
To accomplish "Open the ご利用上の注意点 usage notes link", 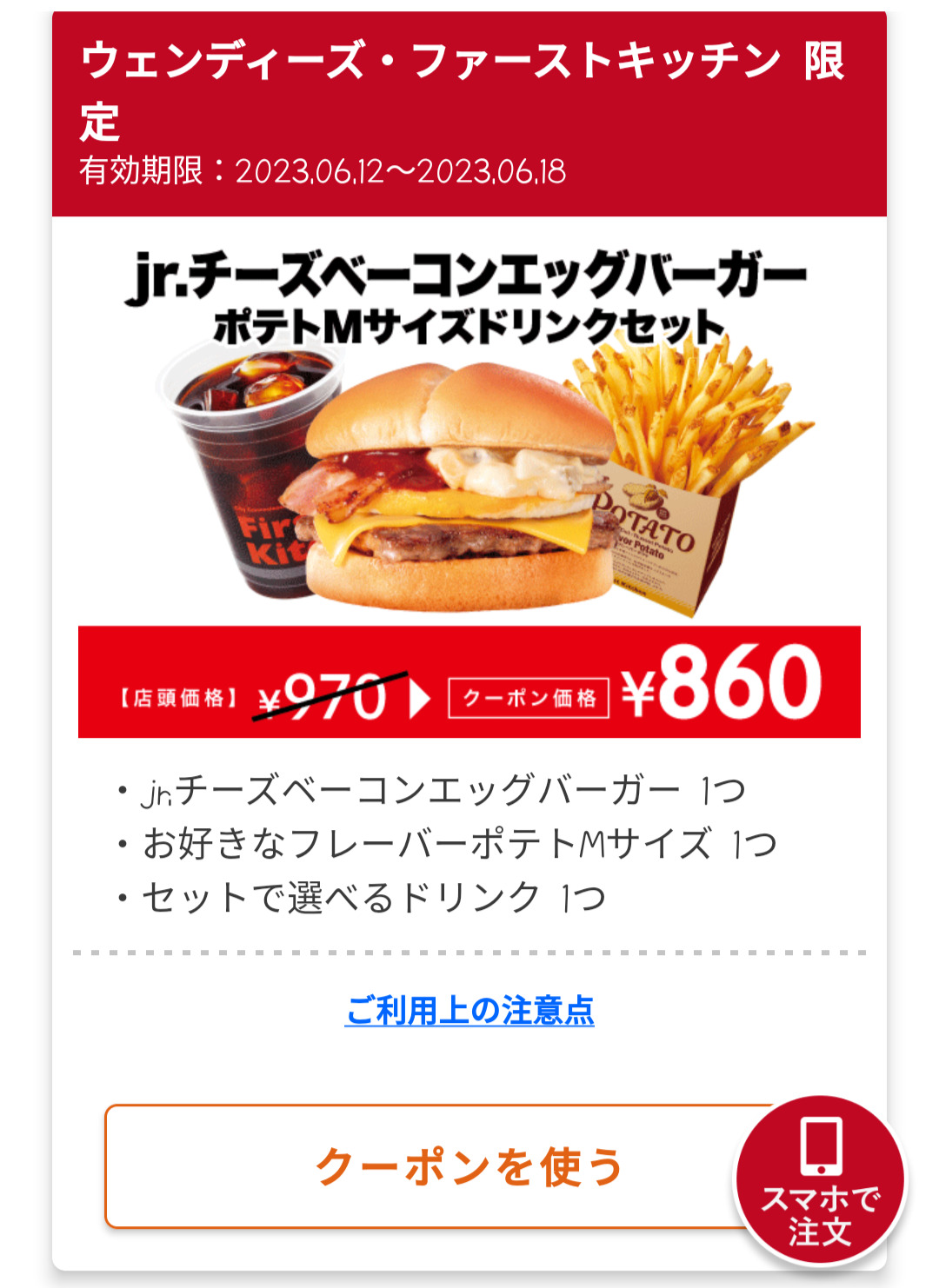I will [469, 1010].
